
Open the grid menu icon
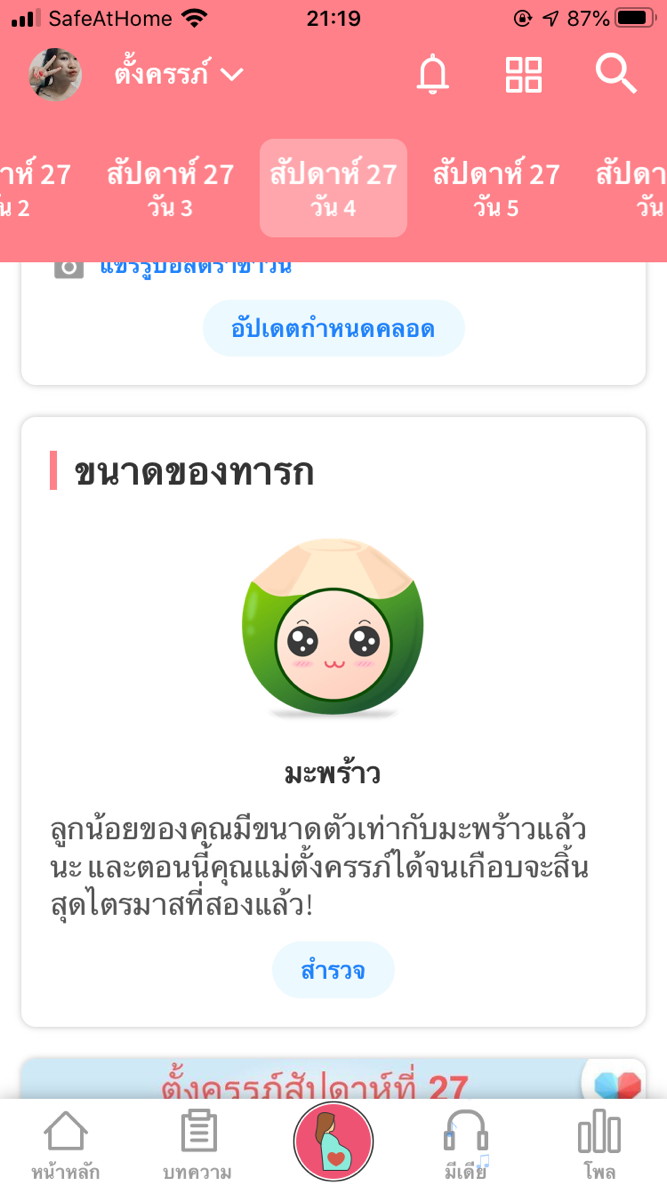pos(523,75)
